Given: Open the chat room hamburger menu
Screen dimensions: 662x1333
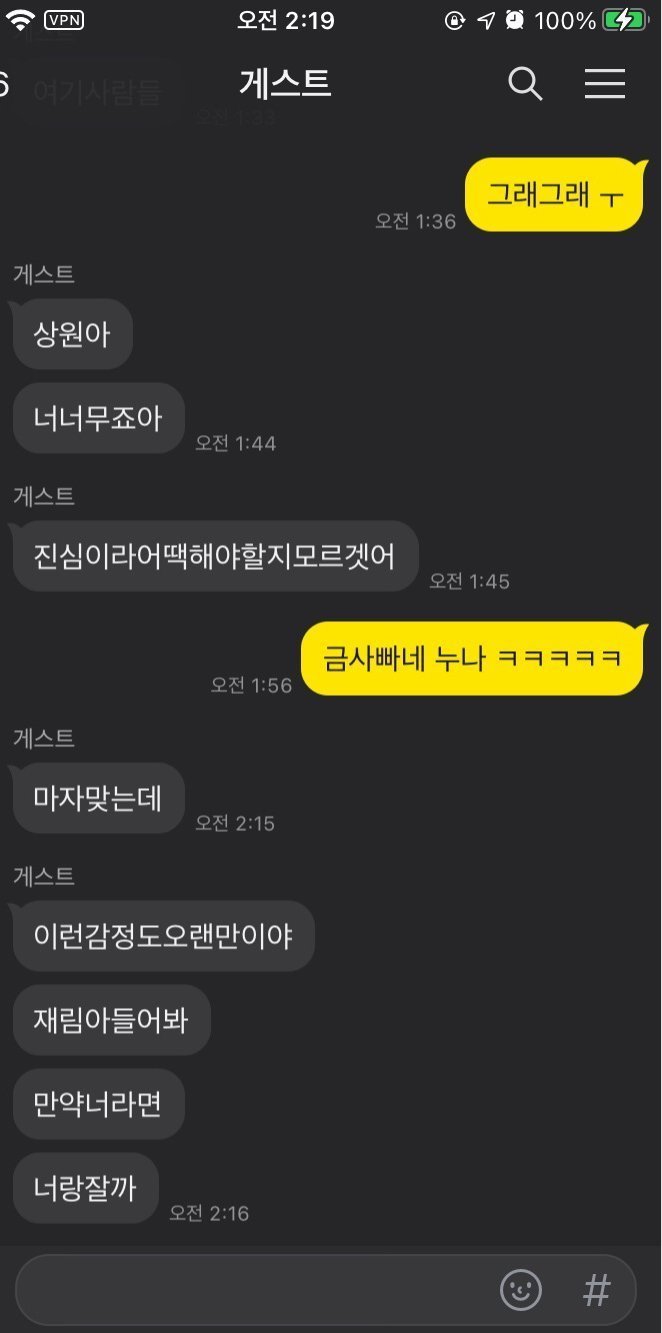Looking at the screenshot, I should pyautogui.click(x=605, y=84).
